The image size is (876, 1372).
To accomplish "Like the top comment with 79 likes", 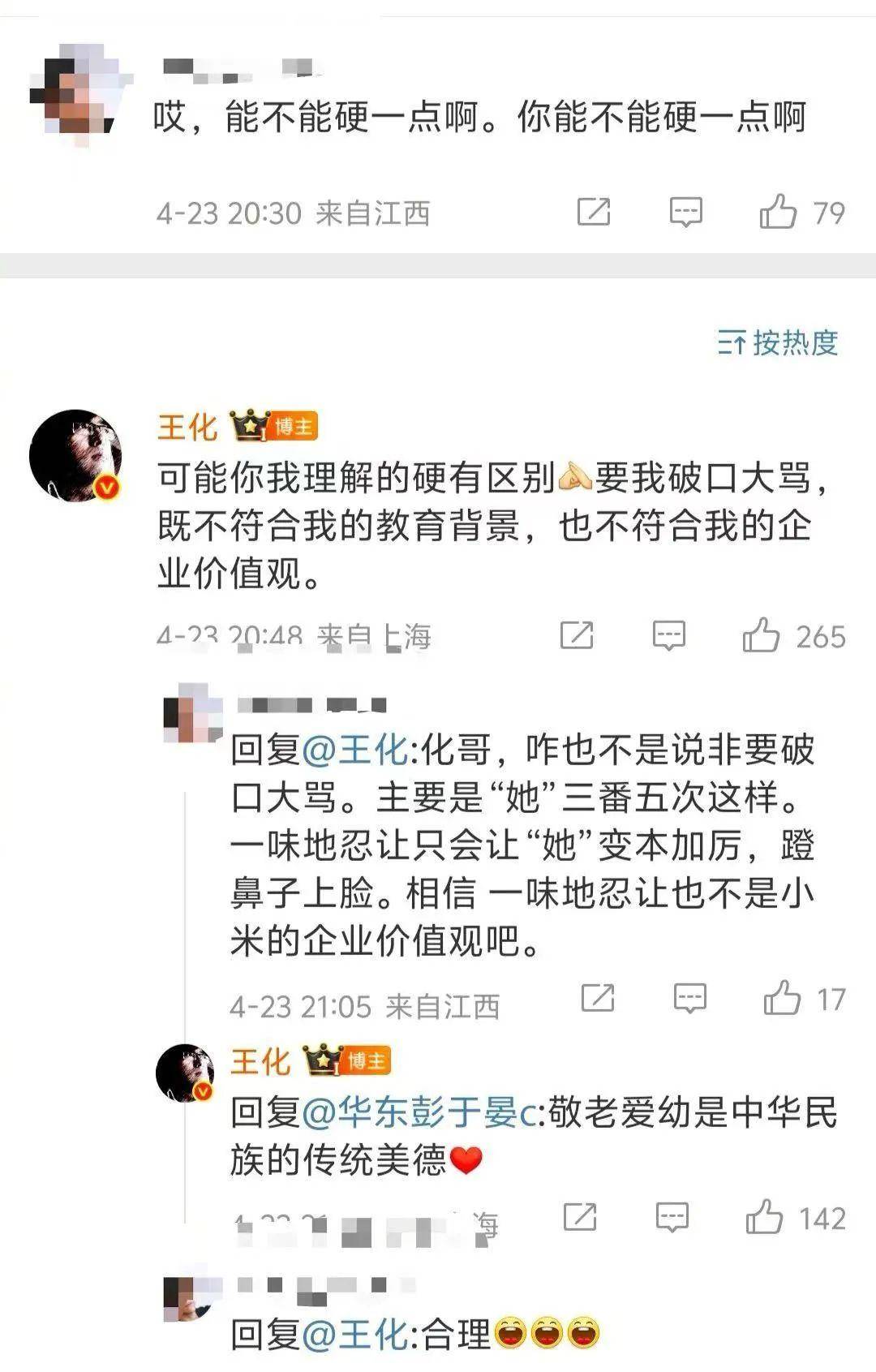I will point(778,213).
